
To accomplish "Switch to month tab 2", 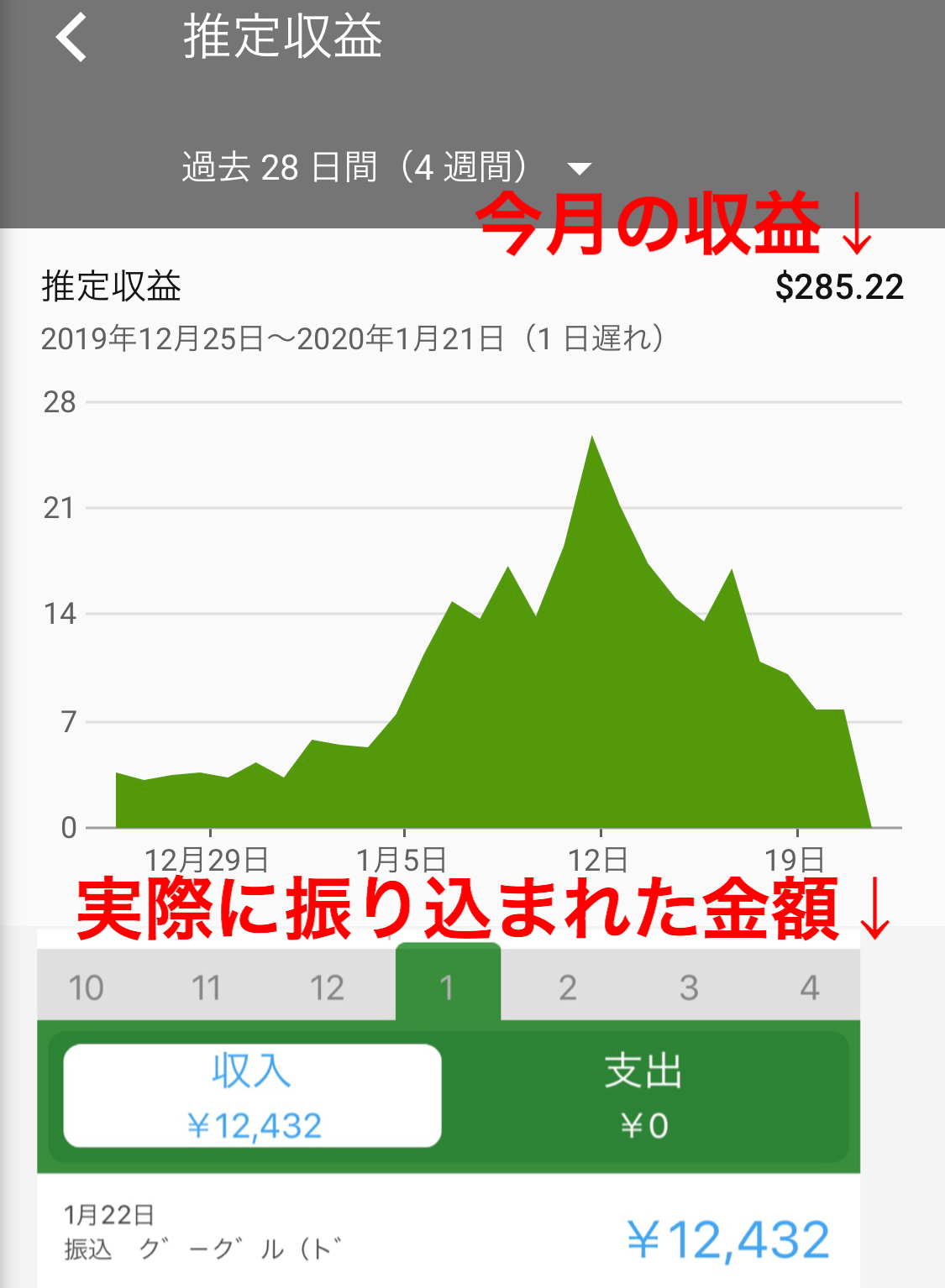I will coord(567,987).
